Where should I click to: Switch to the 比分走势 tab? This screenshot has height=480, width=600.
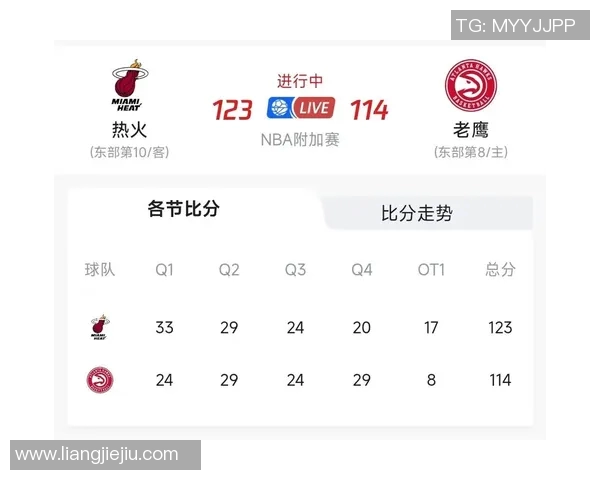click(x=417, y=213)
